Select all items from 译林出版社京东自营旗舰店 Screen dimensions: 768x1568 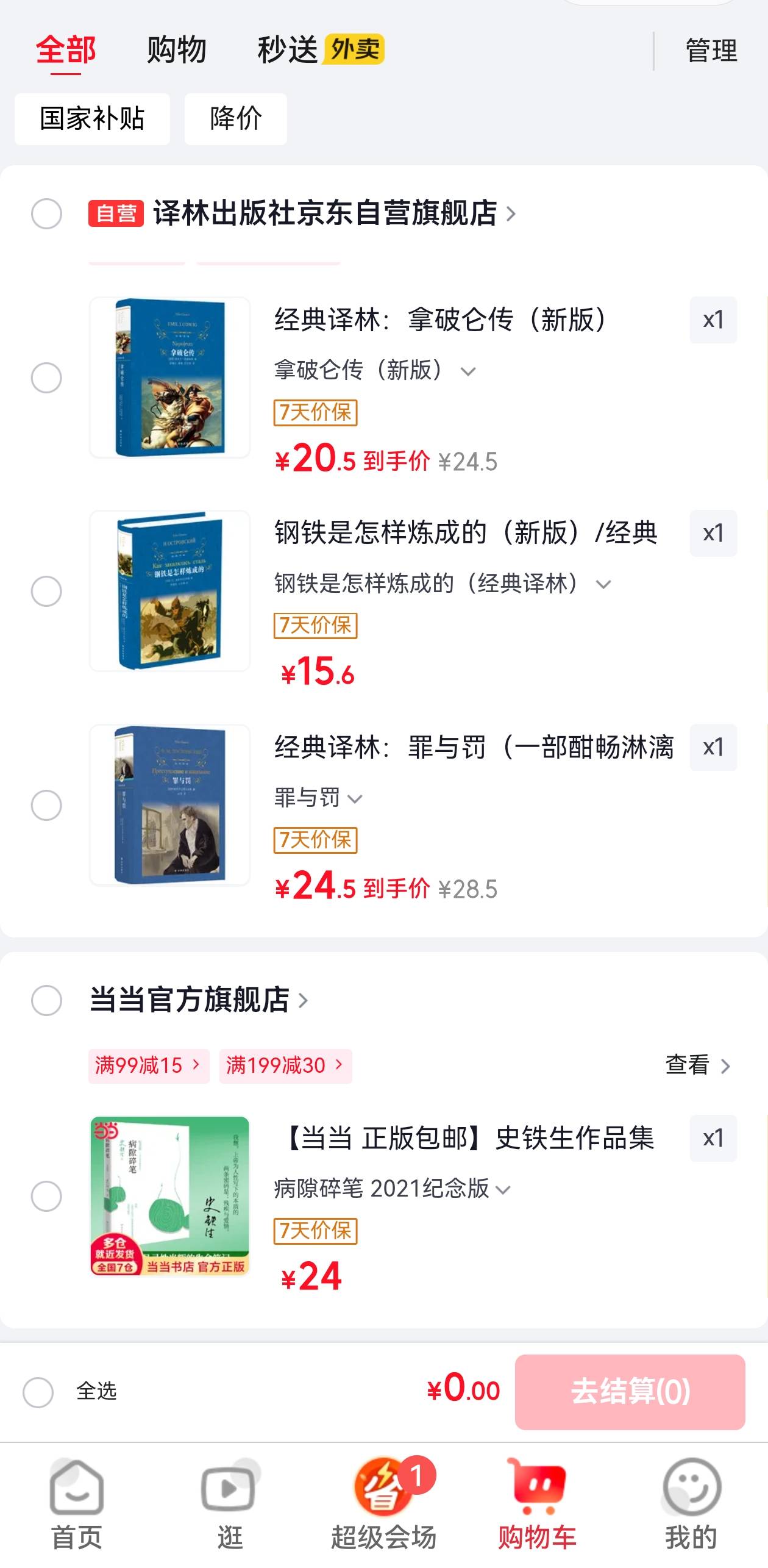(46, 214)
